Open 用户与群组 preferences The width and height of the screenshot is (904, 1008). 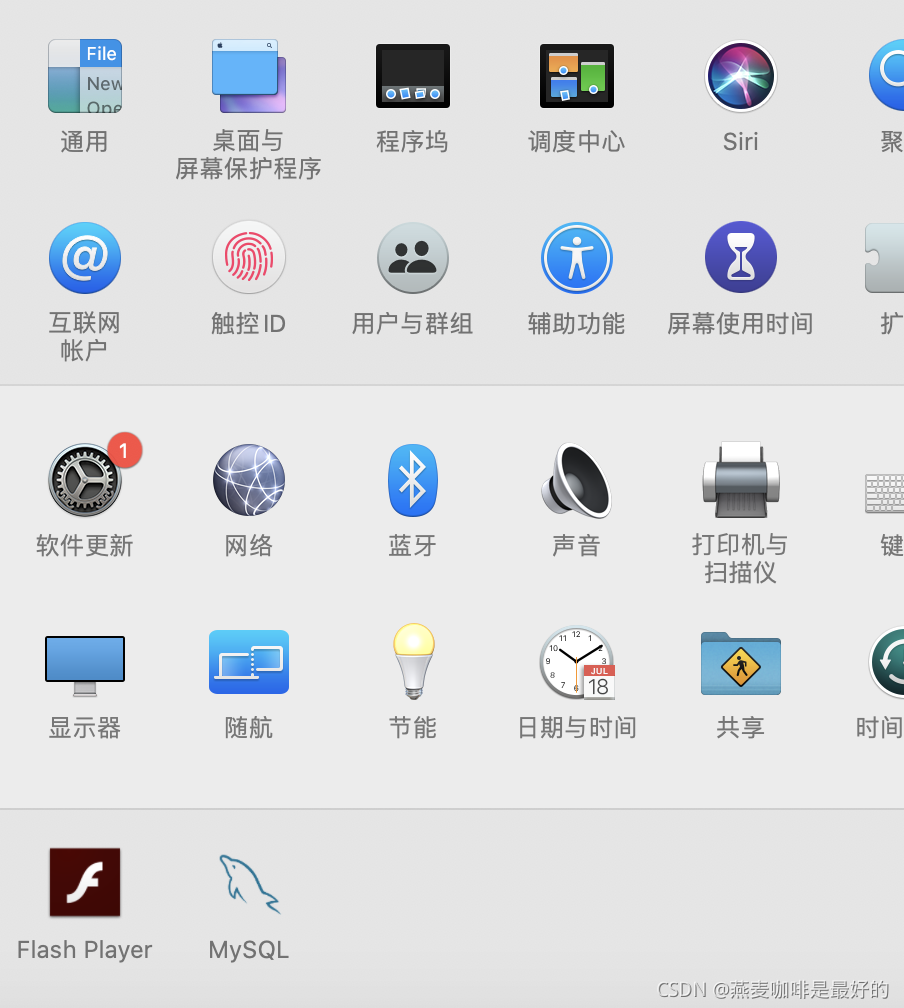click(412, 258)
